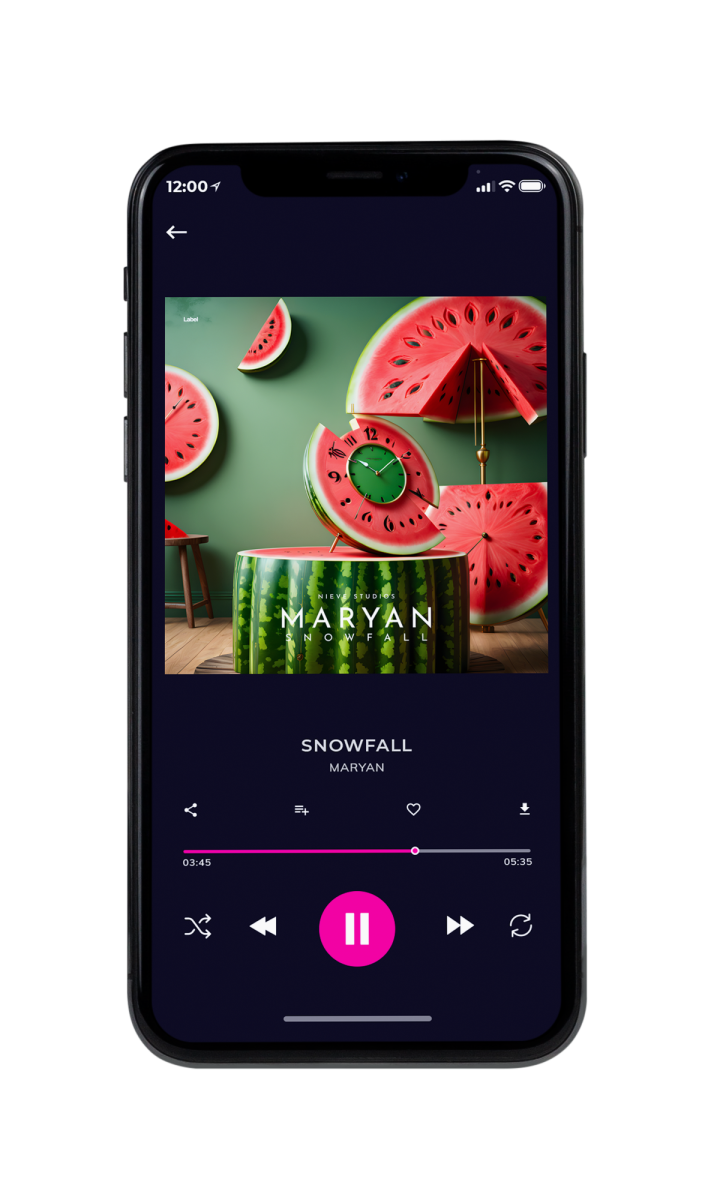Rewind to the previous track
This screenshot has height=1200, width=720.
click(263, 927)
